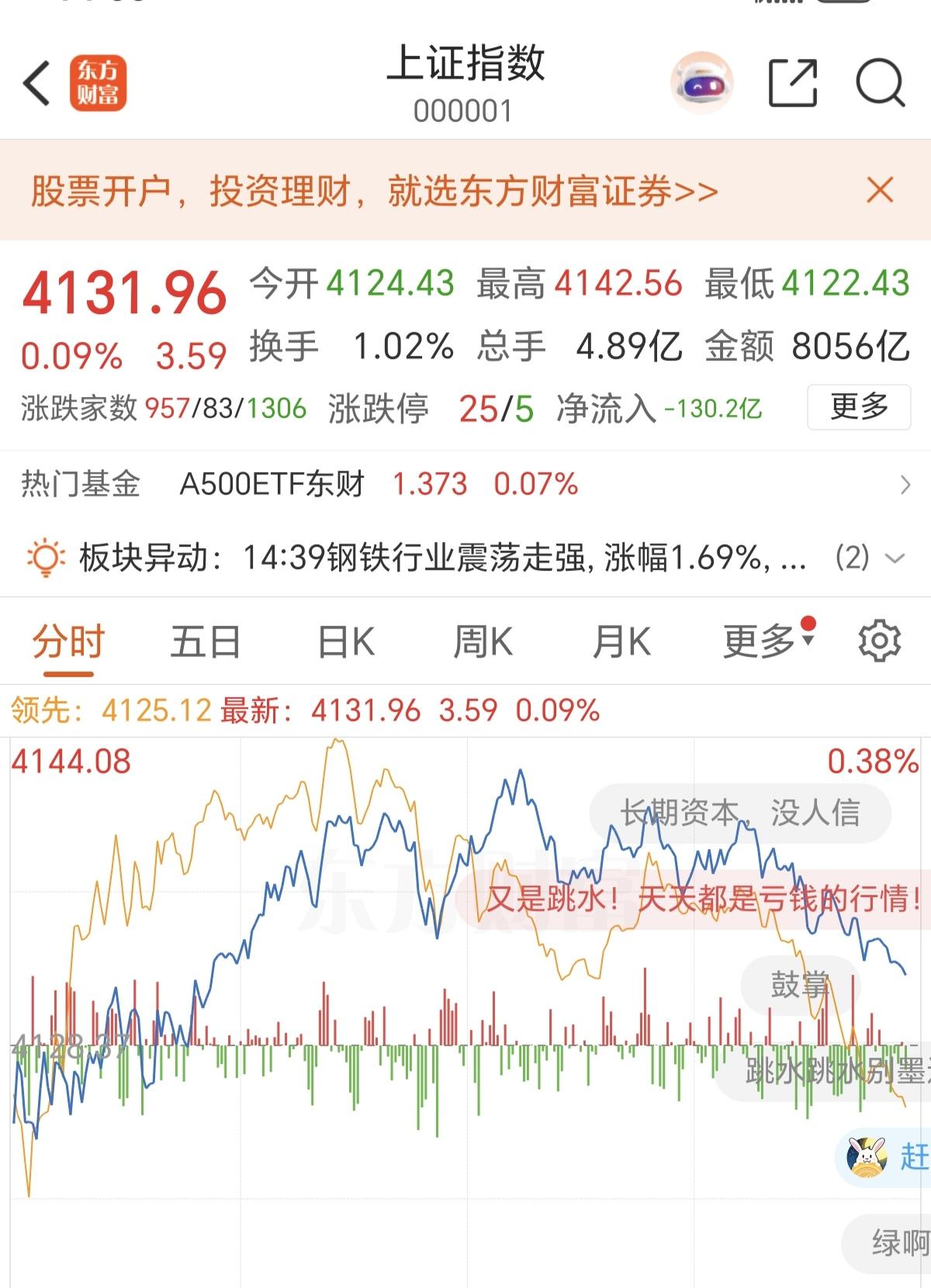Tap the rabbit avatar icon in the chart

pyautogui.click(x=865, y=1157)
